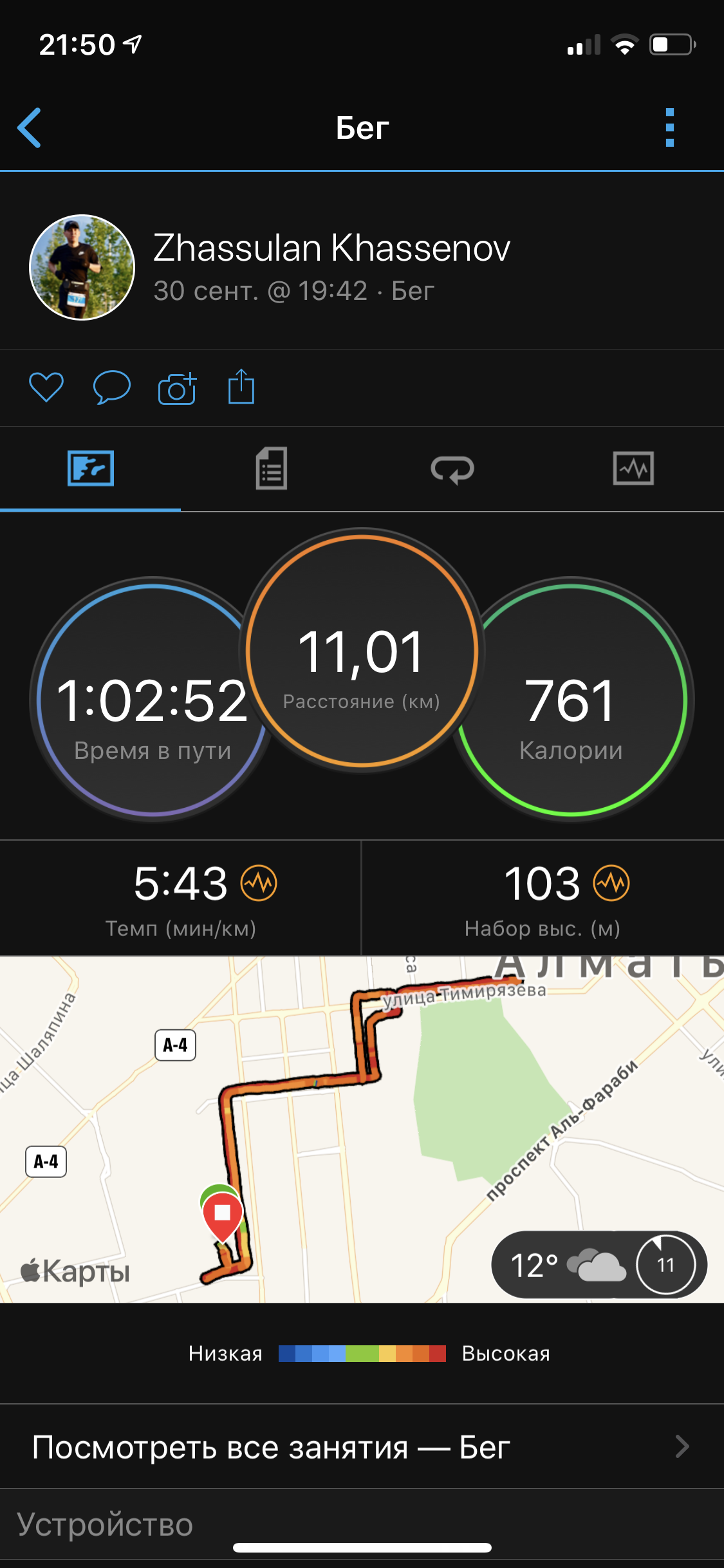Open the three-dot overflow menu
The height and width of the screenshot is (1568, 724).
coord(669,127)
